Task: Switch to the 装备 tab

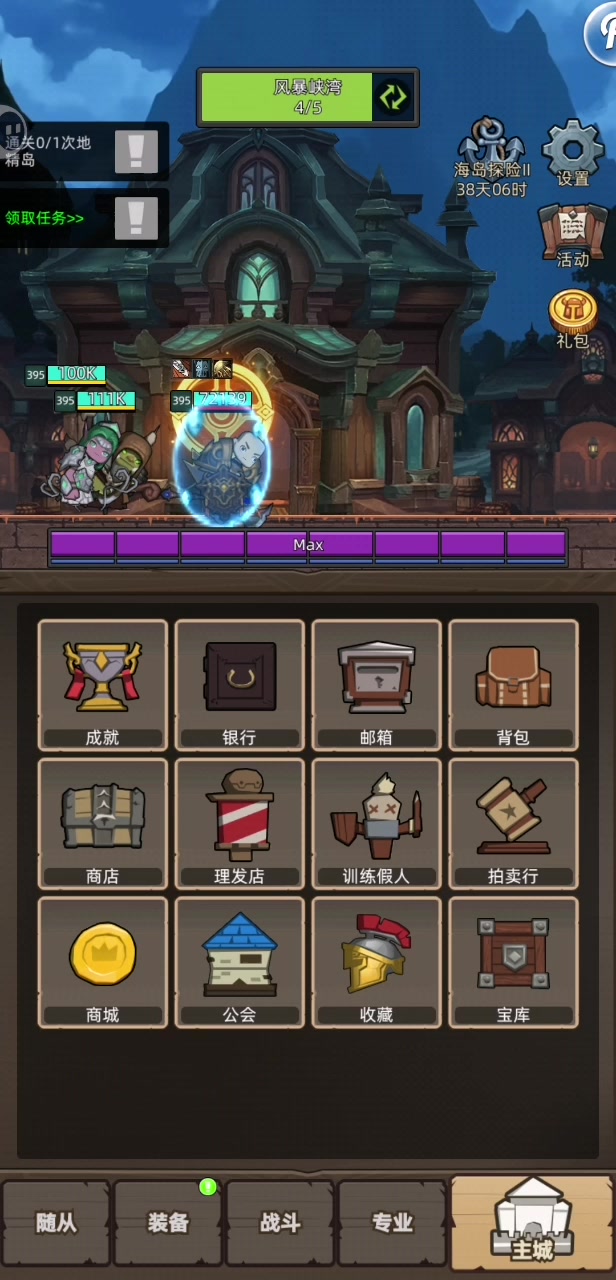Action: [x=168, y=1223]
